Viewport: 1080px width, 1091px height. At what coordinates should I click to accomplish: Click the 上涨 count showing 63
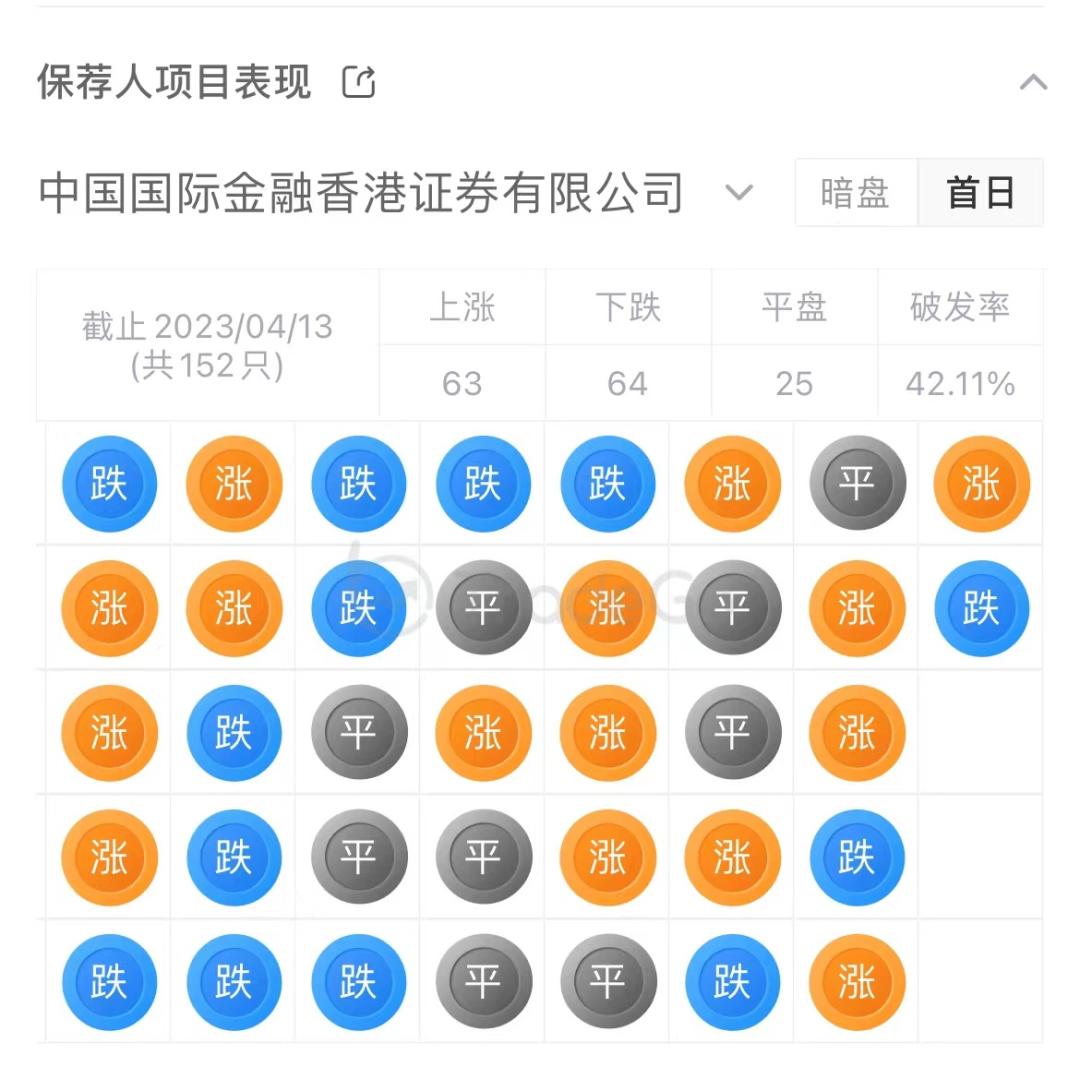(x=462, y=383)
